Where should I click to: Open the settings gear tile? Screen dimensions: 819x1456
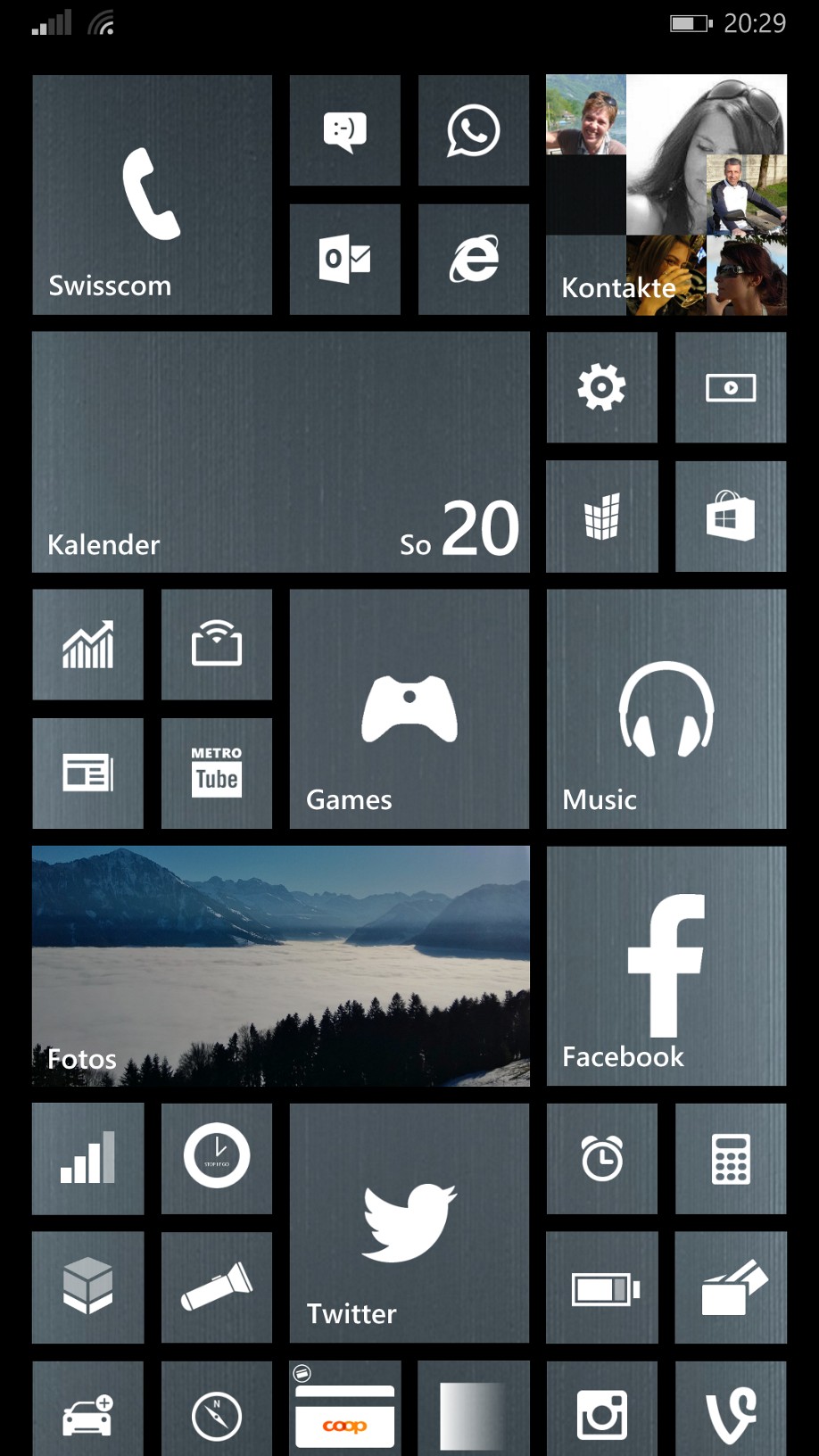click(601, 387)
